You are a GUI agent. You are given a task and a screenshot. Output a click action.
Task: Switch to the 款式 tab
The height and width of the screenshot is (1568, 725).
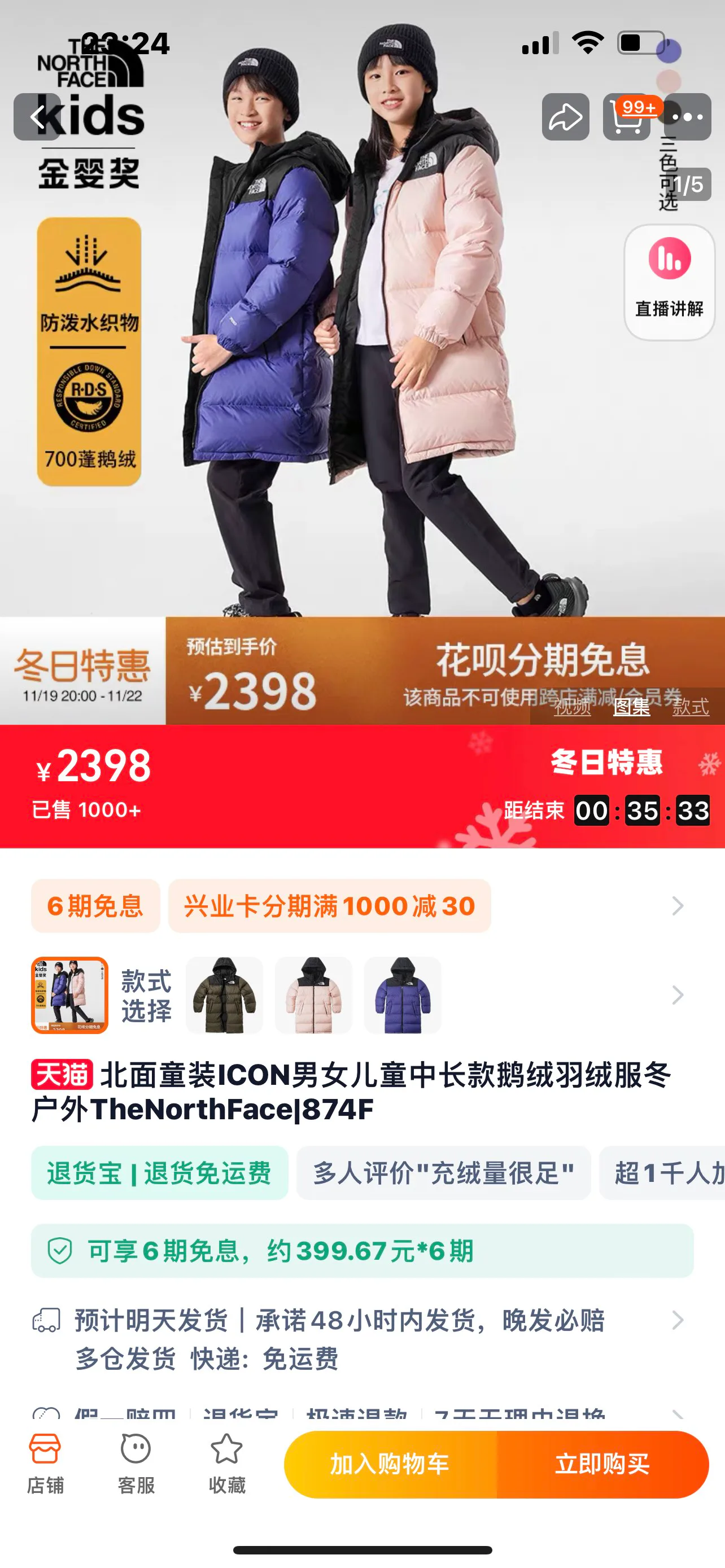click(x=691, y=707)
